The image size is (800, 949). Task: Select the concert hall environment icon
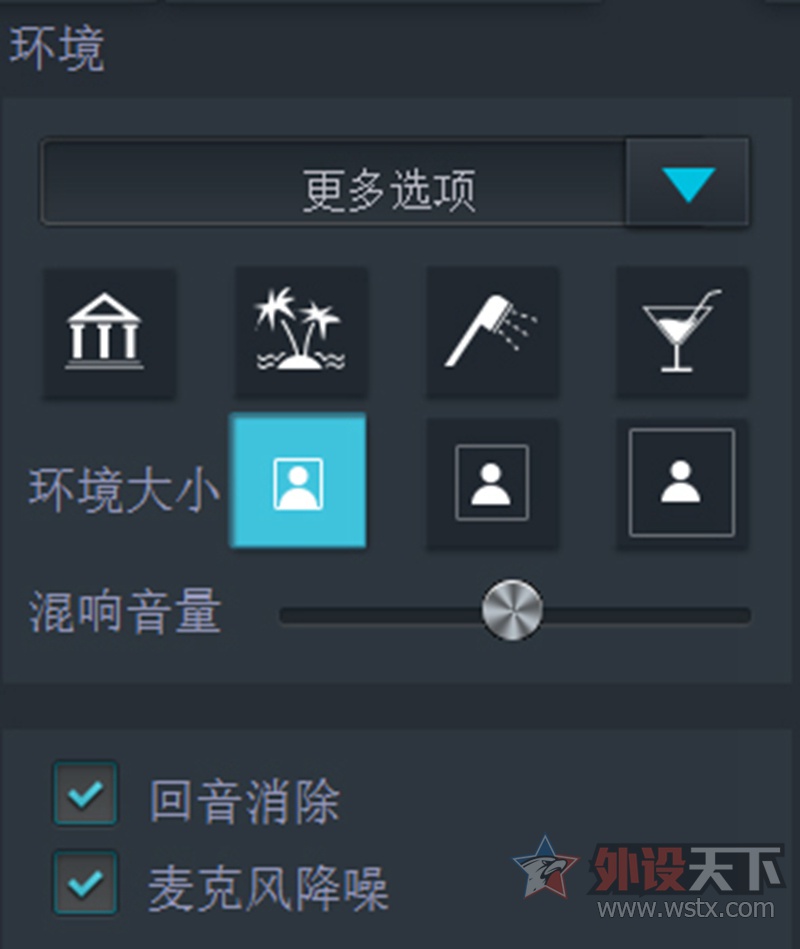(x=108, y=332)
